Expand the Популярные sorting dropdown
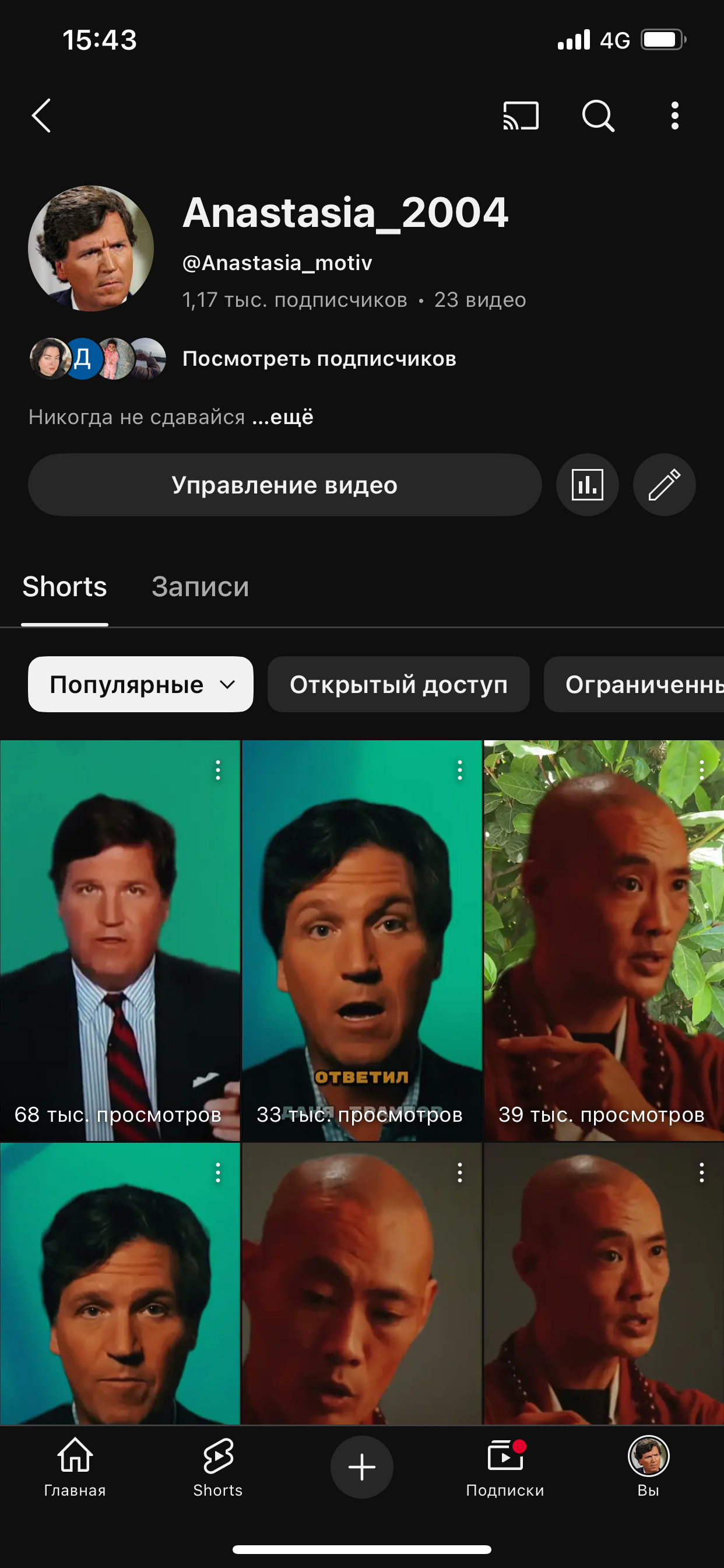The image size is (724, 1568). point(140,684)
